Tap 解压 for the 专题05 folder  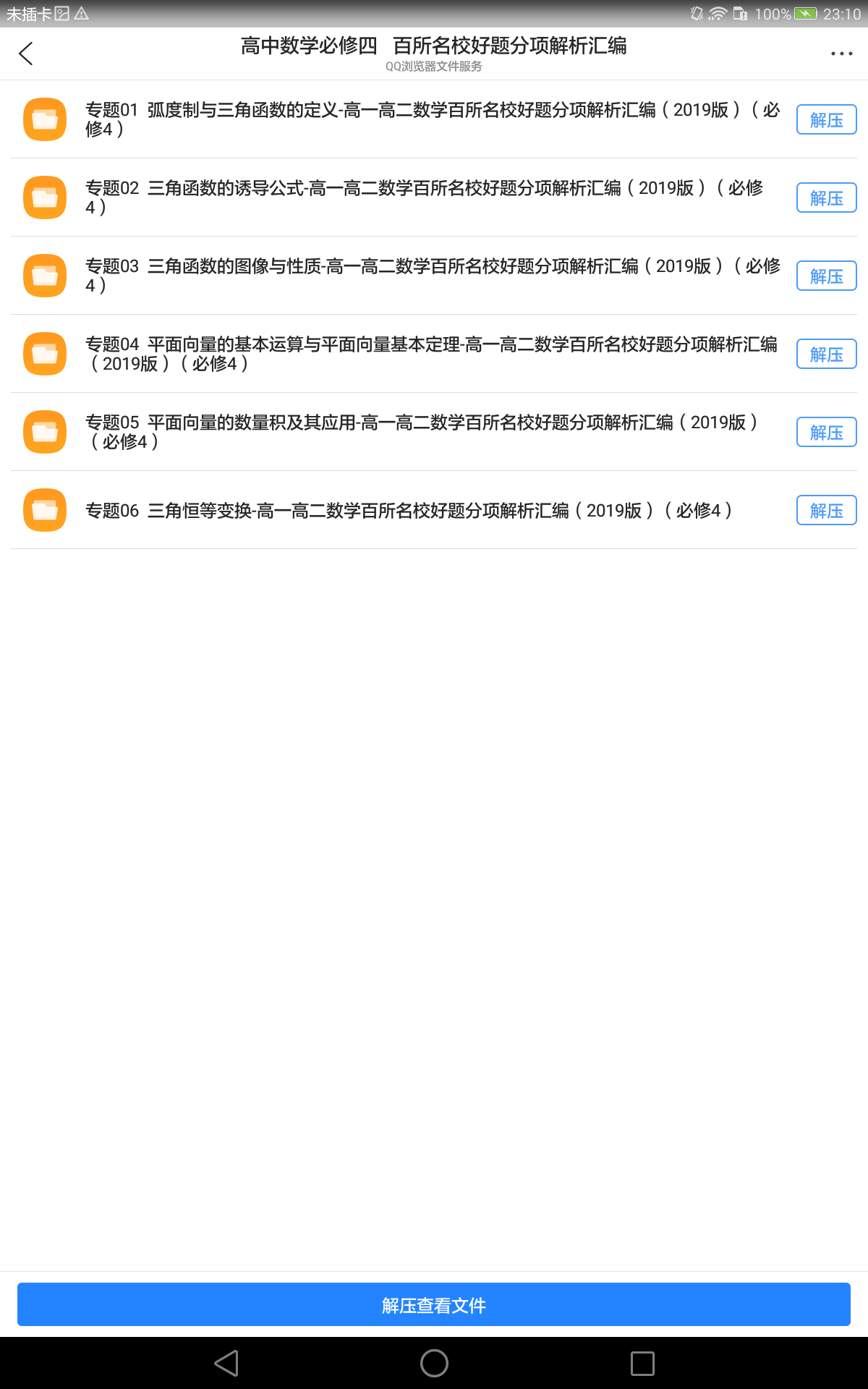(826, 432)
